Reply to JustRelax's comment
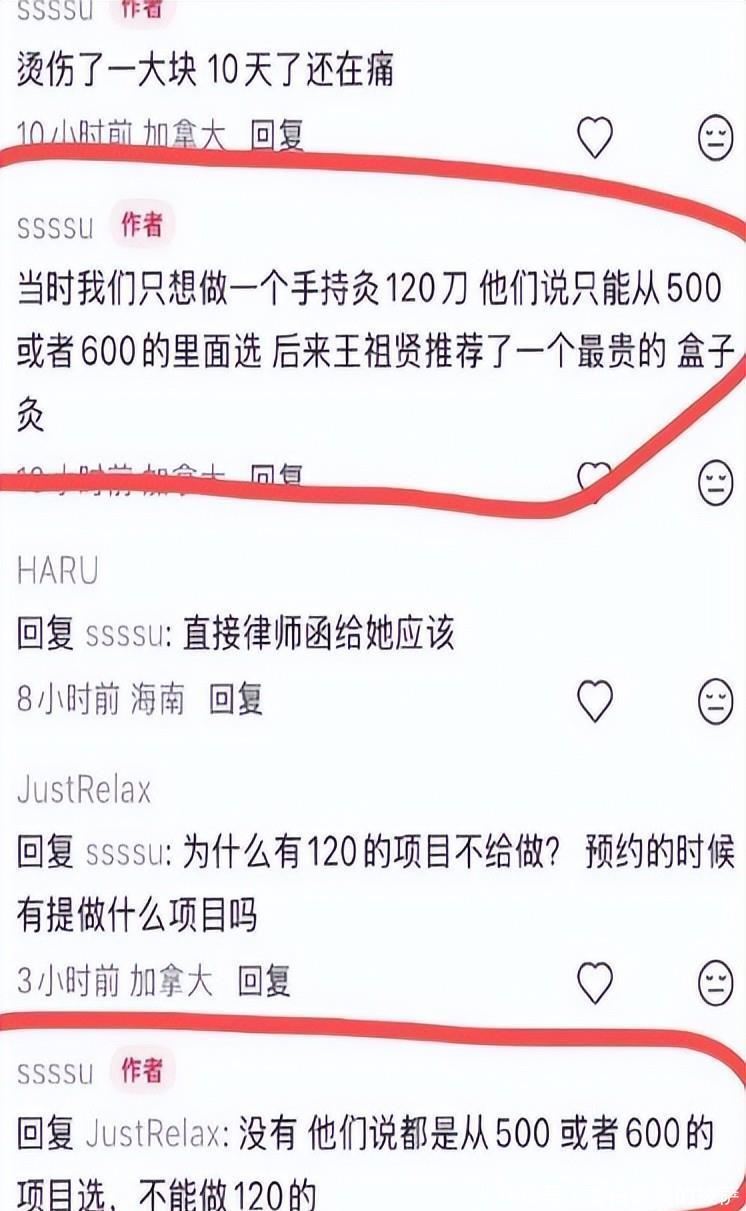This screenshot has height=1211, width=746. pyautogui.click(x=264, y=981)
